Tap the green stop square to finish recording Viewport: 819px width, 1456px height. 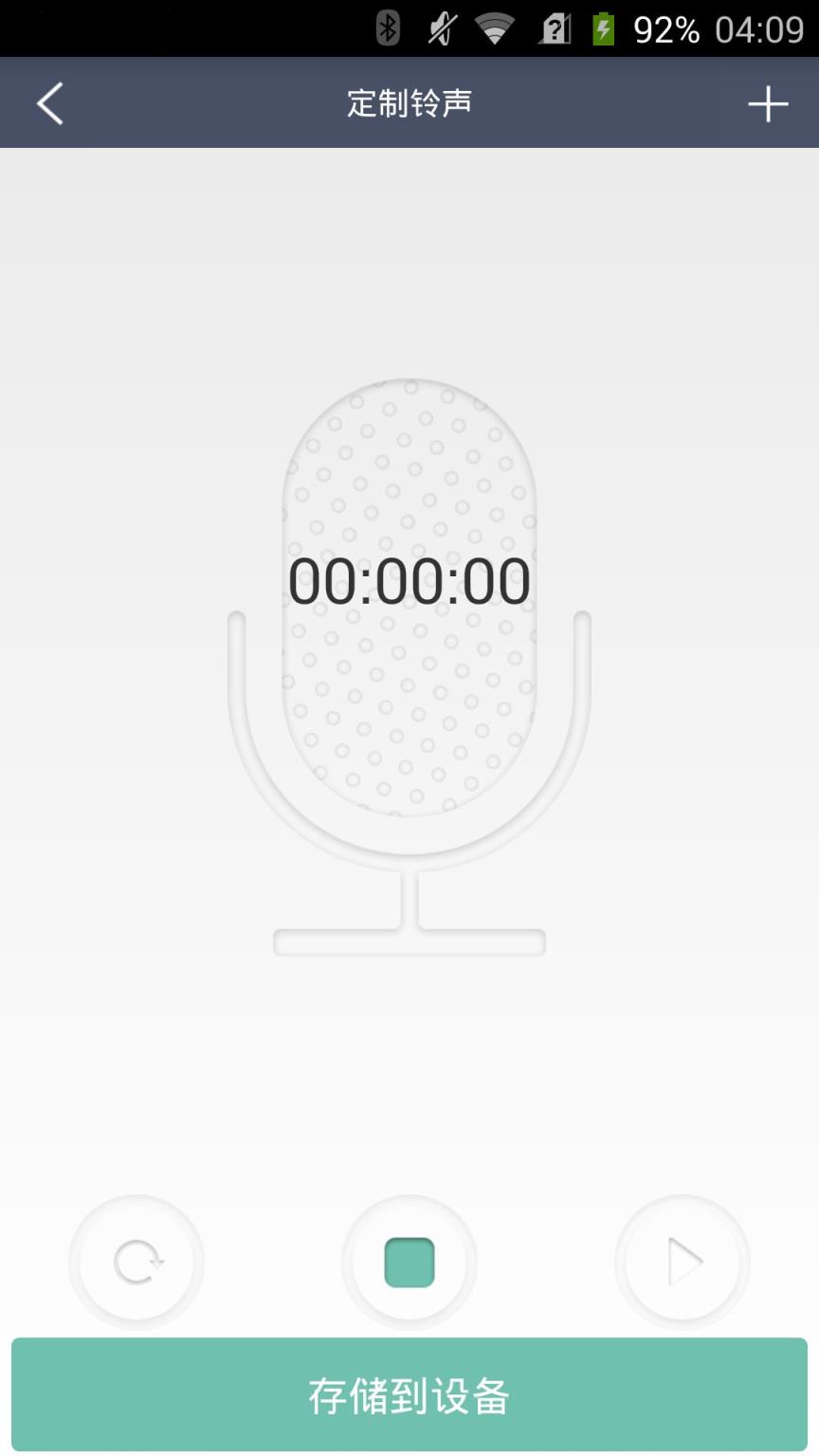tap(409, 1262)
